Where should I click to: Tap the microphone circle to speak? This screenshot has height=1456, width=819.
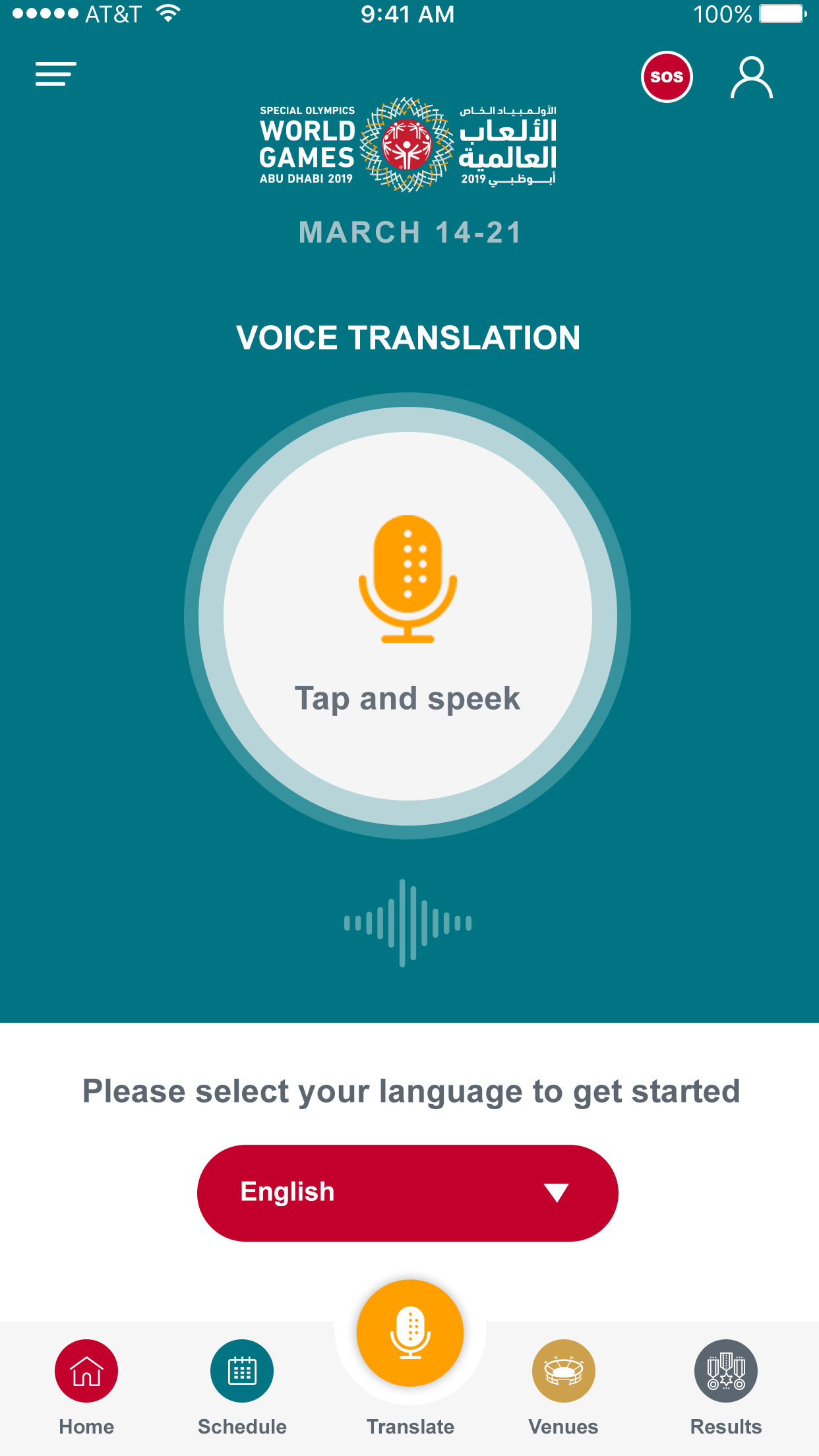click(408, 616)
